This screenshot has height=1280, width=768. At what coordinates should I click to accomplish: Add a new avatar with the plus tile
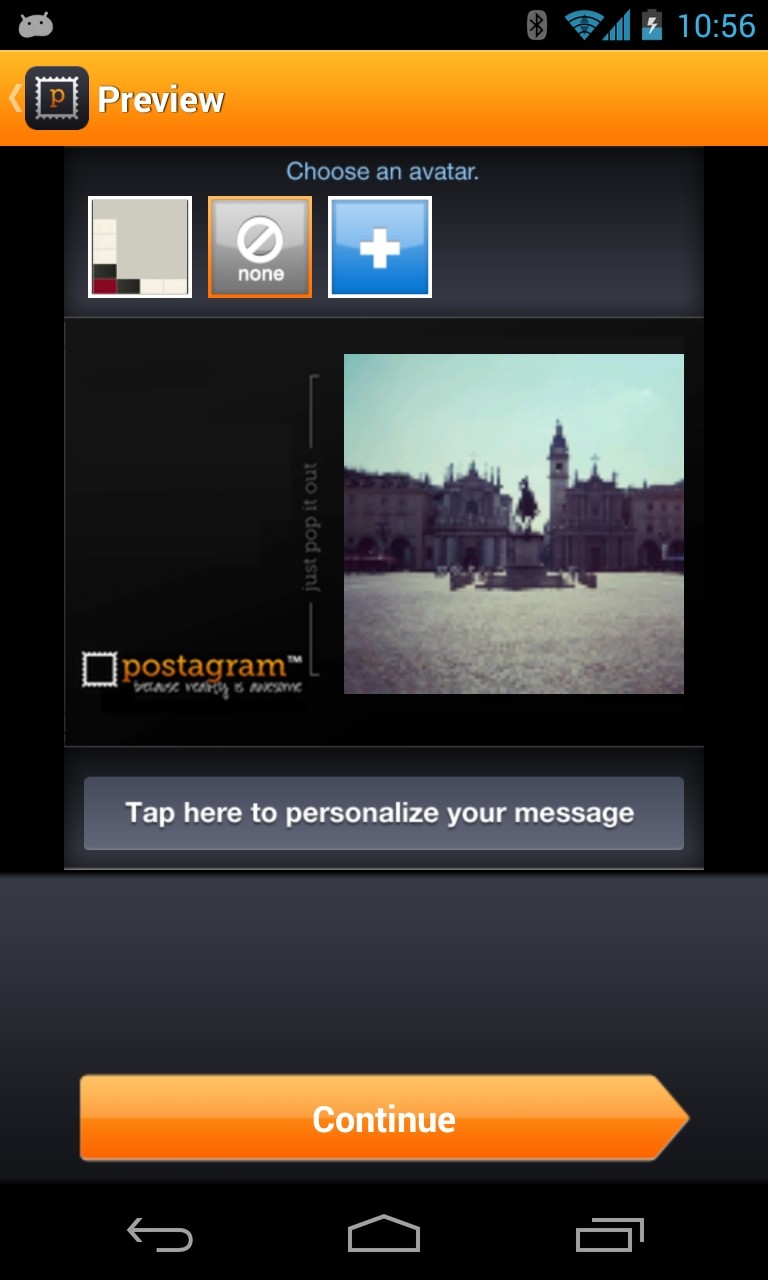coord(380,247)
